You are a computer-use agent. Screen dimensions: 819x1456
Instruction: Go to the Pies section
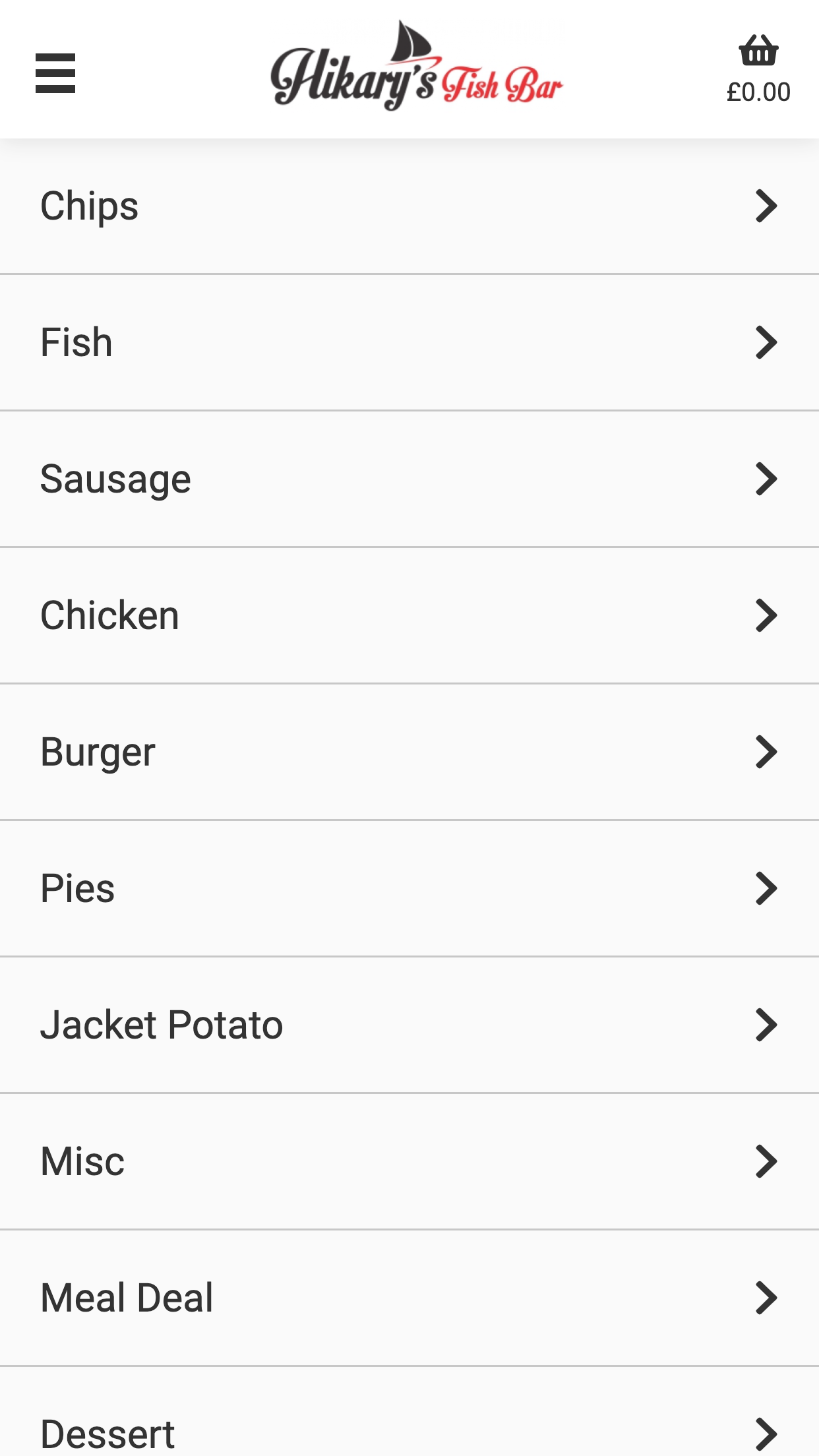409,889
